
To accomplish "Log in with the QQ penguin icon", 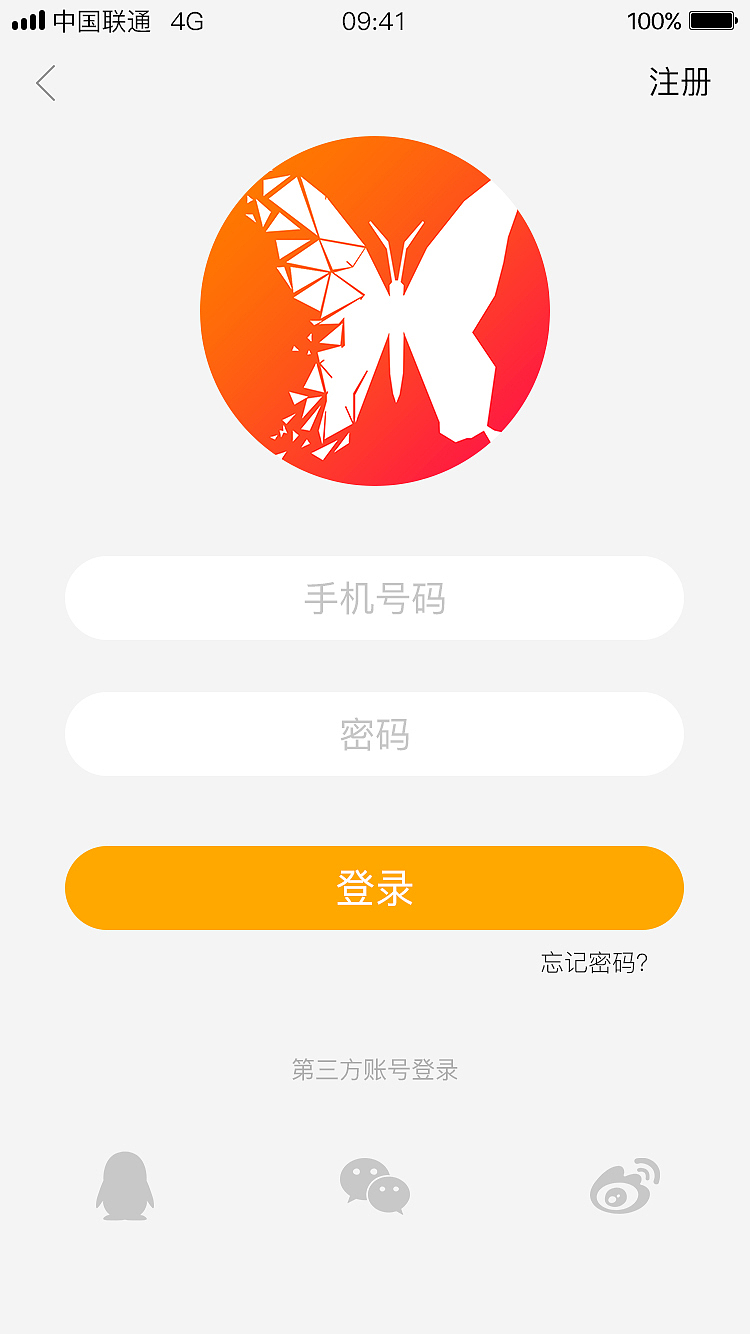I will point(124,1186).
